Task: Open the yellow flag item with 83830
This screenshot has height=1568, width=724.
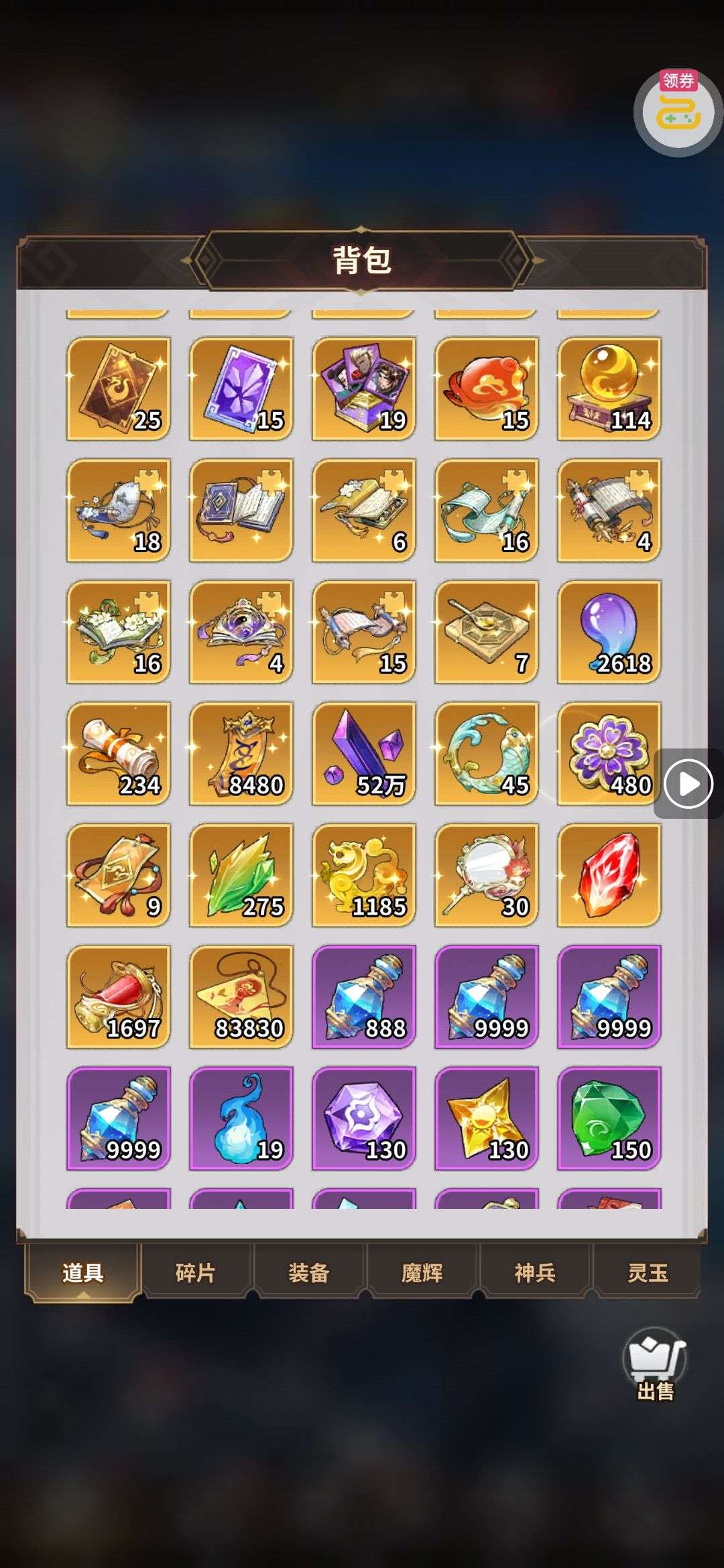Action: [x=241, y=996]
